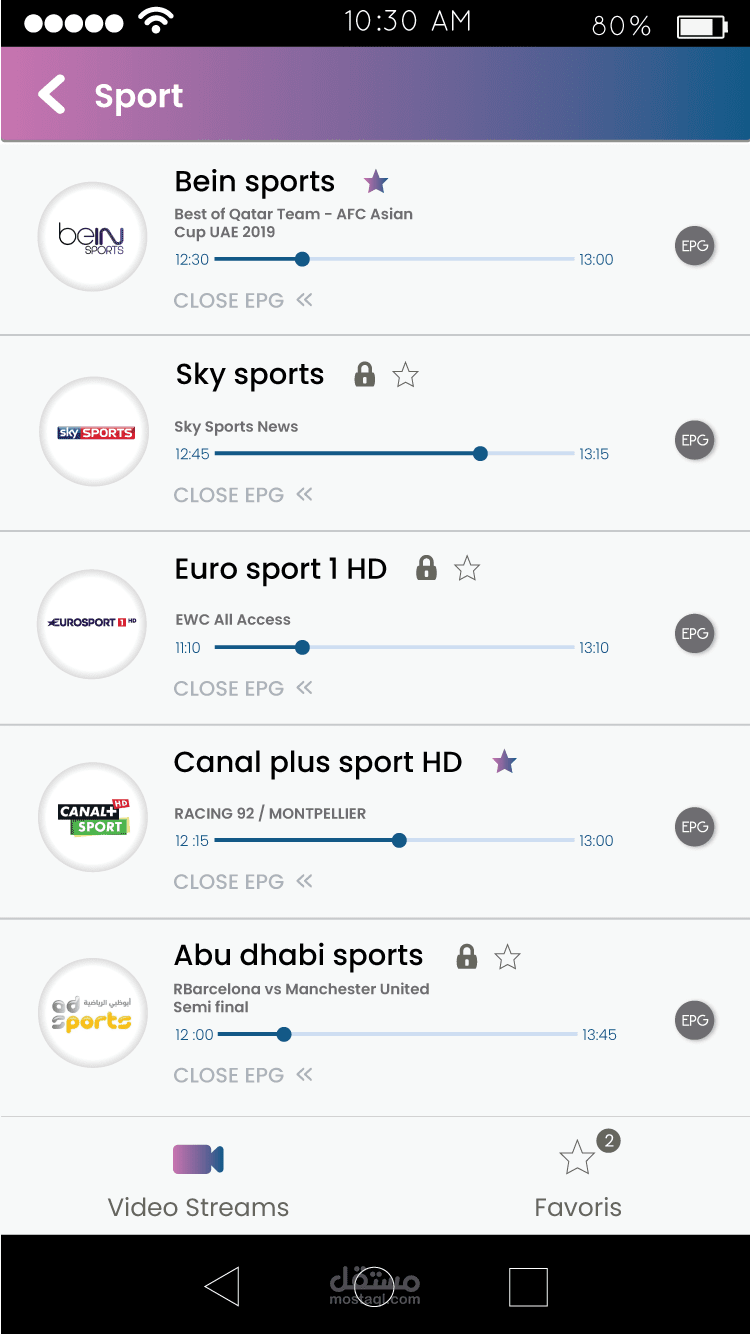Tap the system recent apps square
Viewport: 750px width, 1334px height.
click(528, 1287)
